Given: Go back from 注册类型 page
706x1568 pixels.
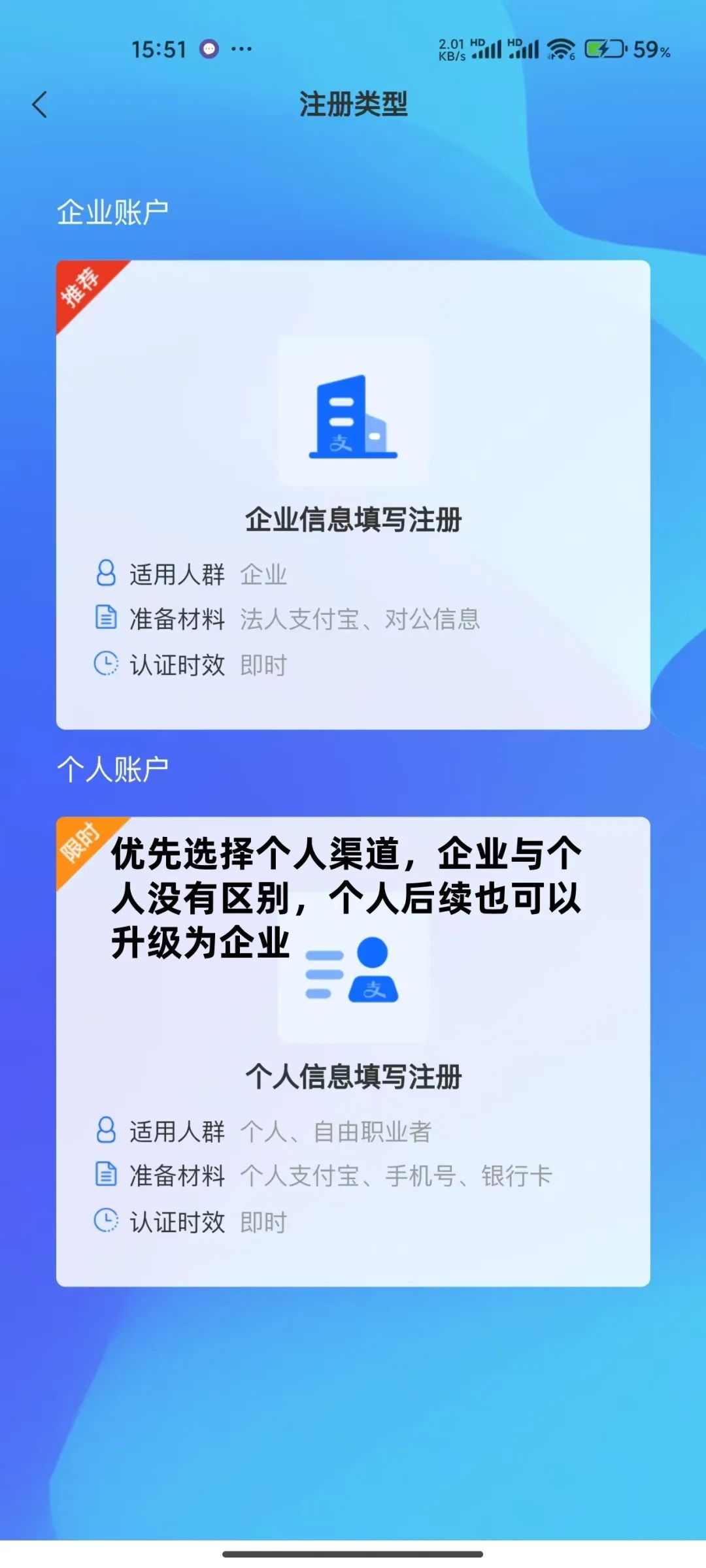Looking at the screenshot, I should 40,105.
